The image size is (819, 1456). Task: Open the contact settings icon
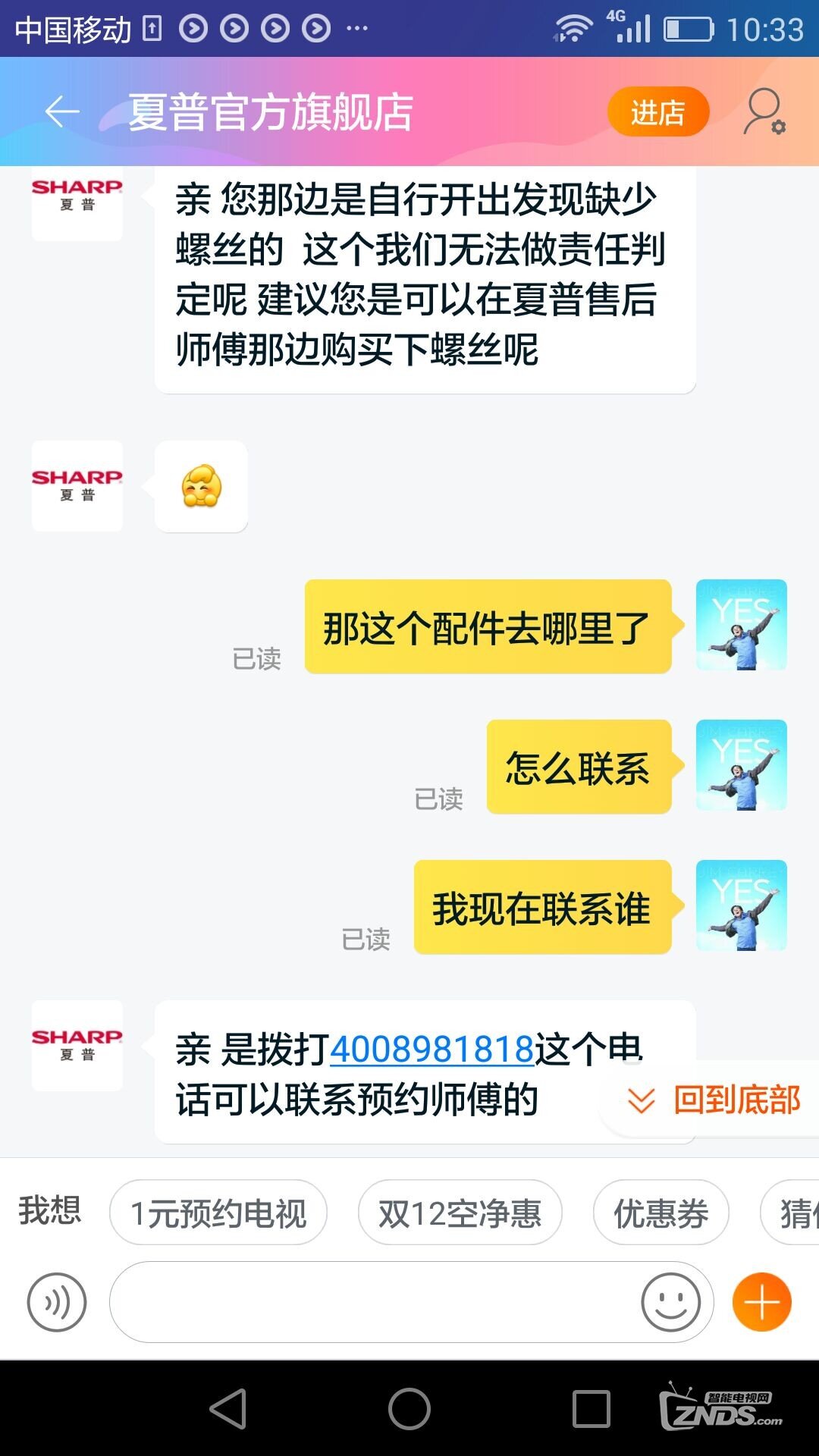[764, 112]
